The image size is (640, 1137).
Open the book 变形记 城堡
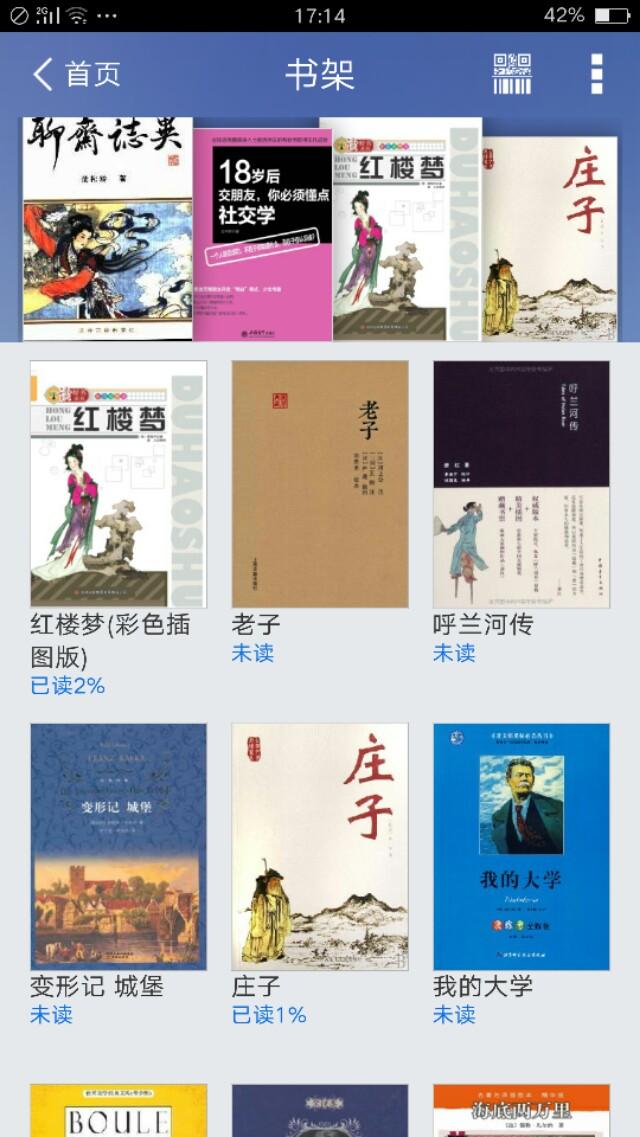coord(118,846)
